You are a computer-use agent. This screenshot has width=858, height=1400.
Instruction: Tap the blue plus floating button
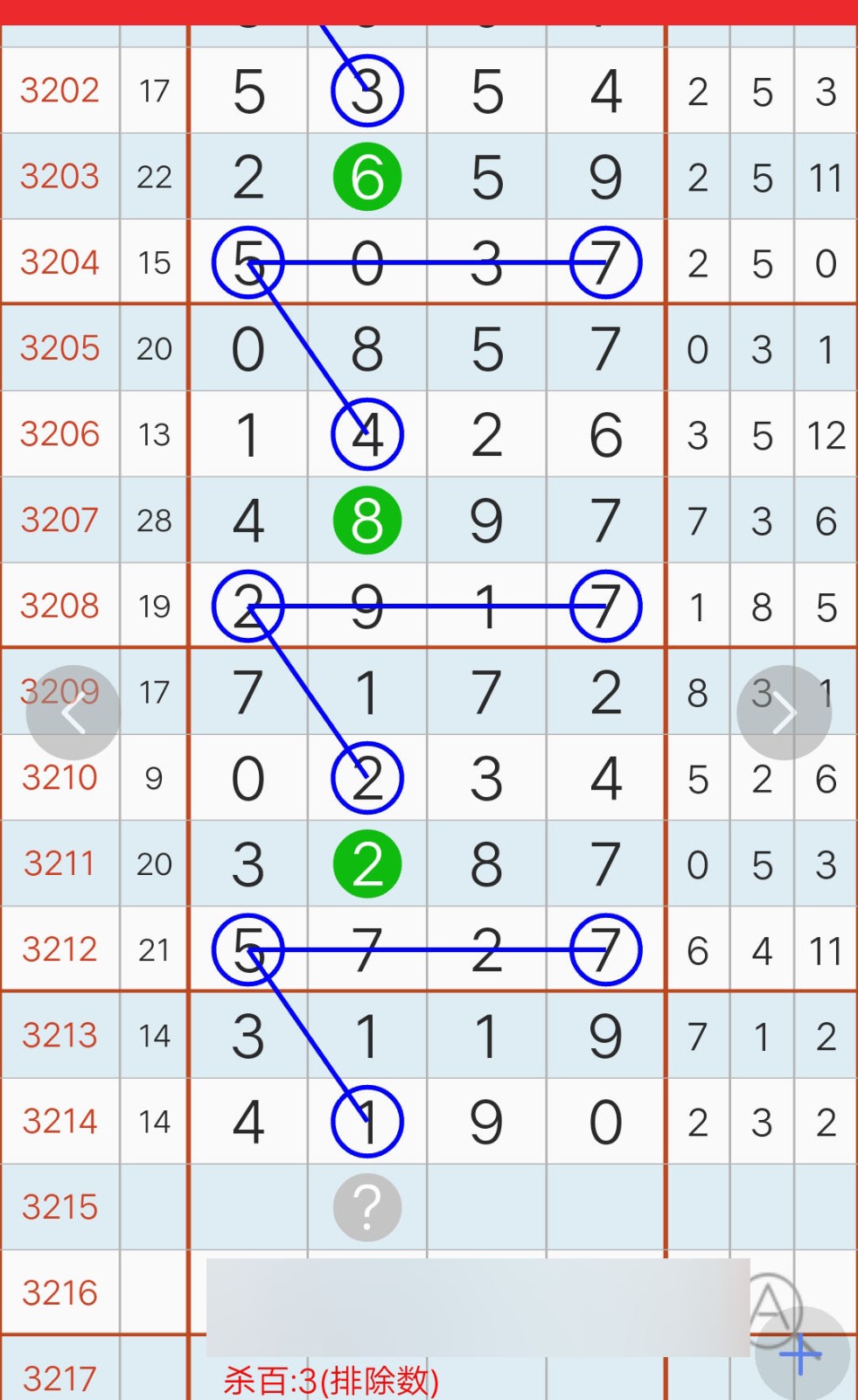point(802,1354)
